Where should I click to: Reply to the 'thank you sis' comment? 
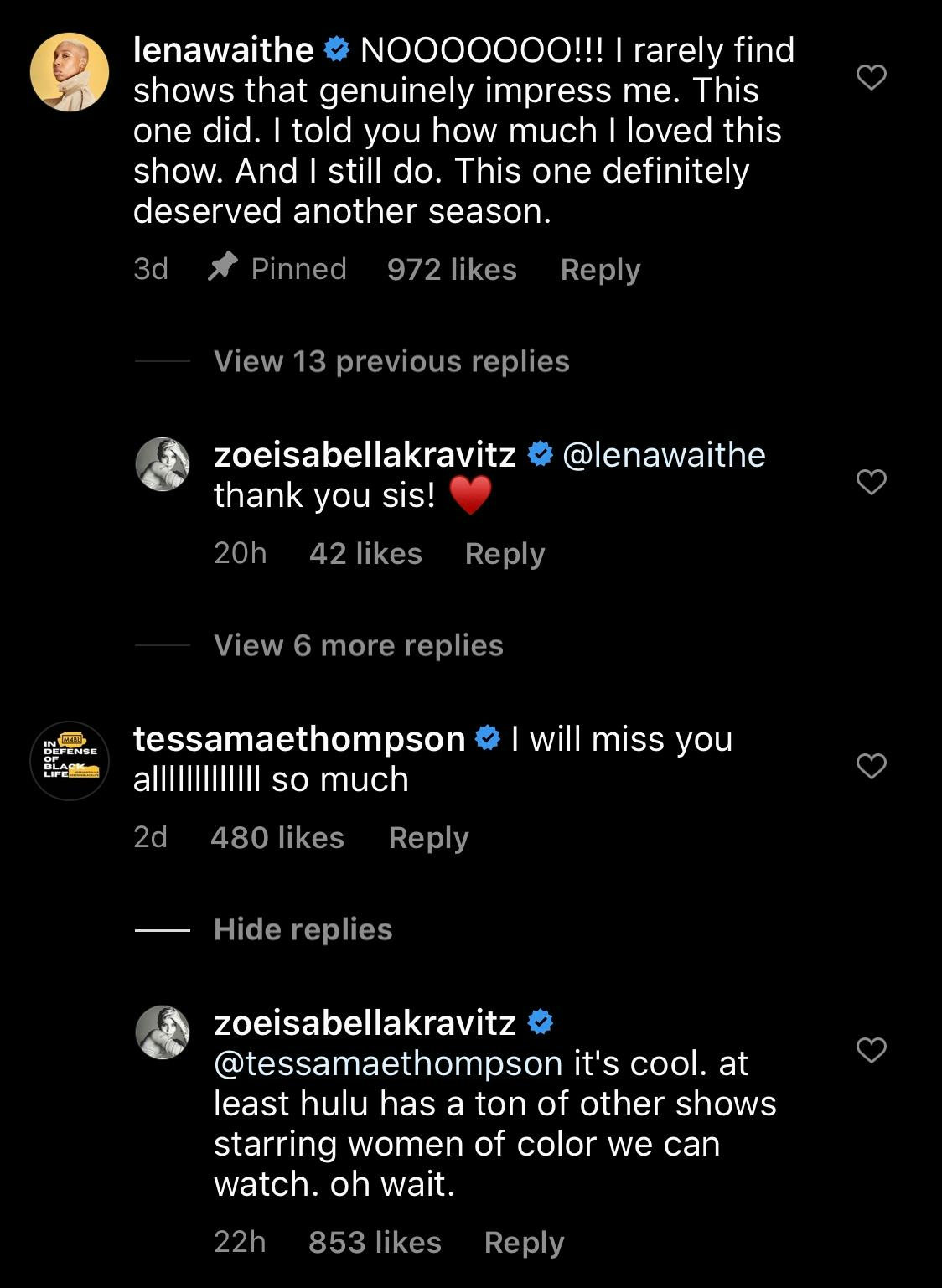tap(505, 554)
